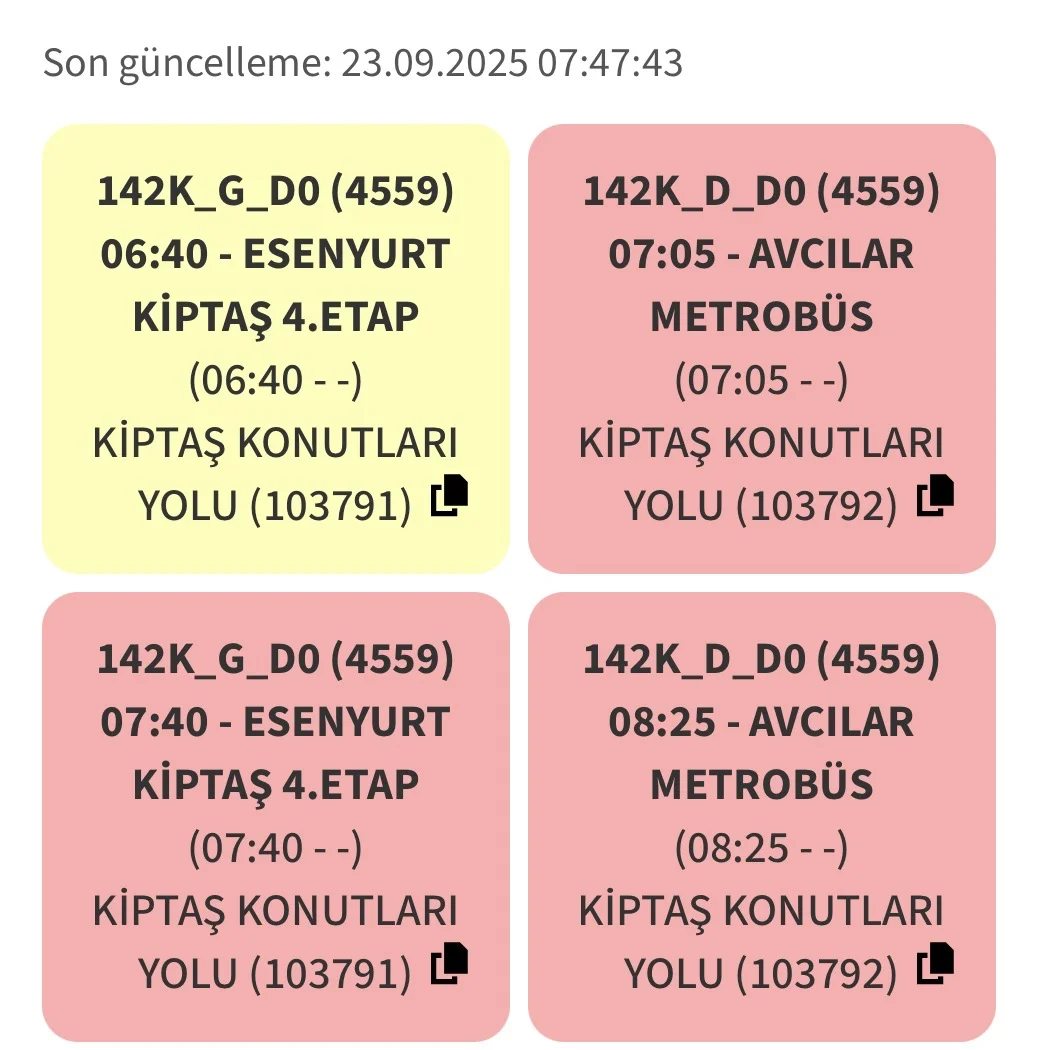
Task: Copy stop code in the 08:25 Avcılar card
Action: (936, 963)
